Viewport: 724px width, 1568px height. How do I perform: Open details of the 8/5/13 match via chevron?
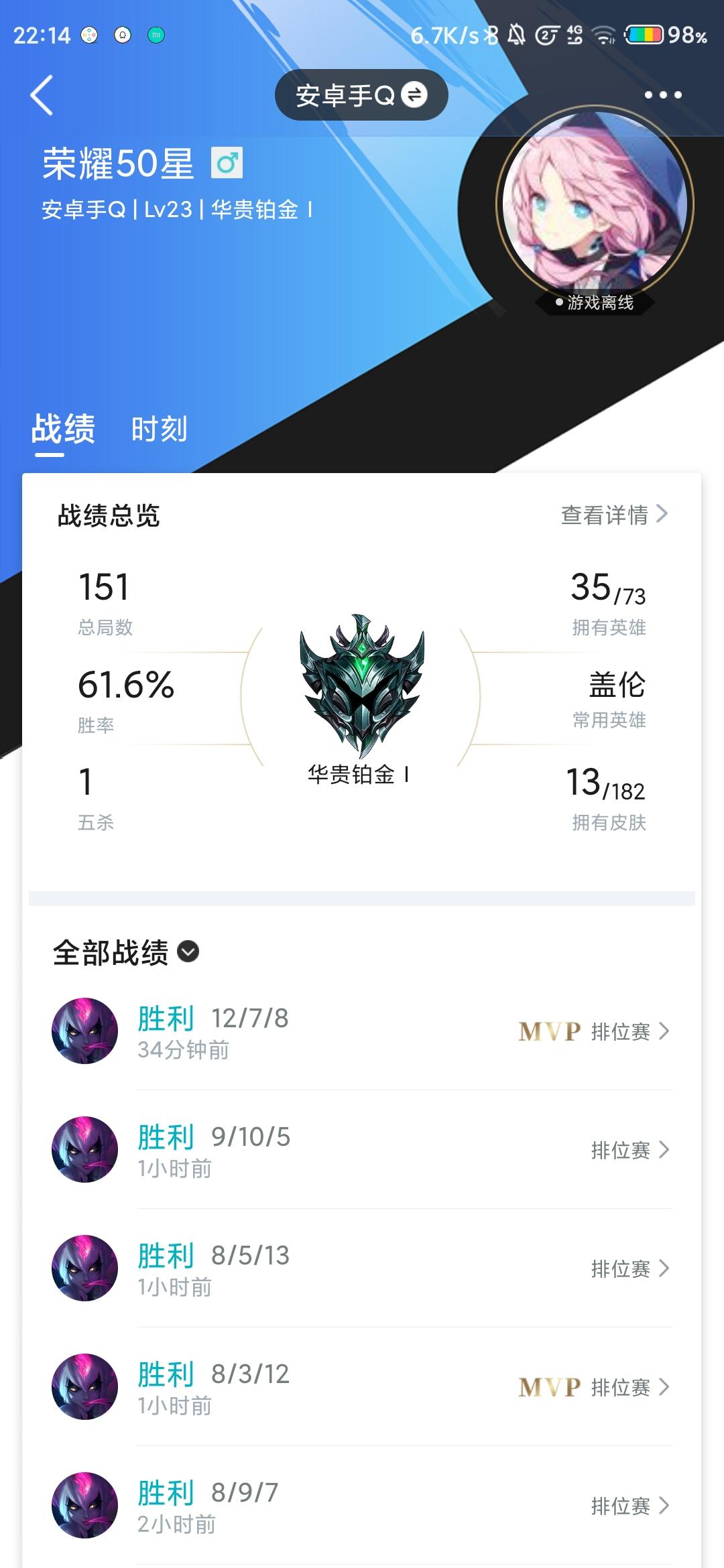click(664, 1268)
